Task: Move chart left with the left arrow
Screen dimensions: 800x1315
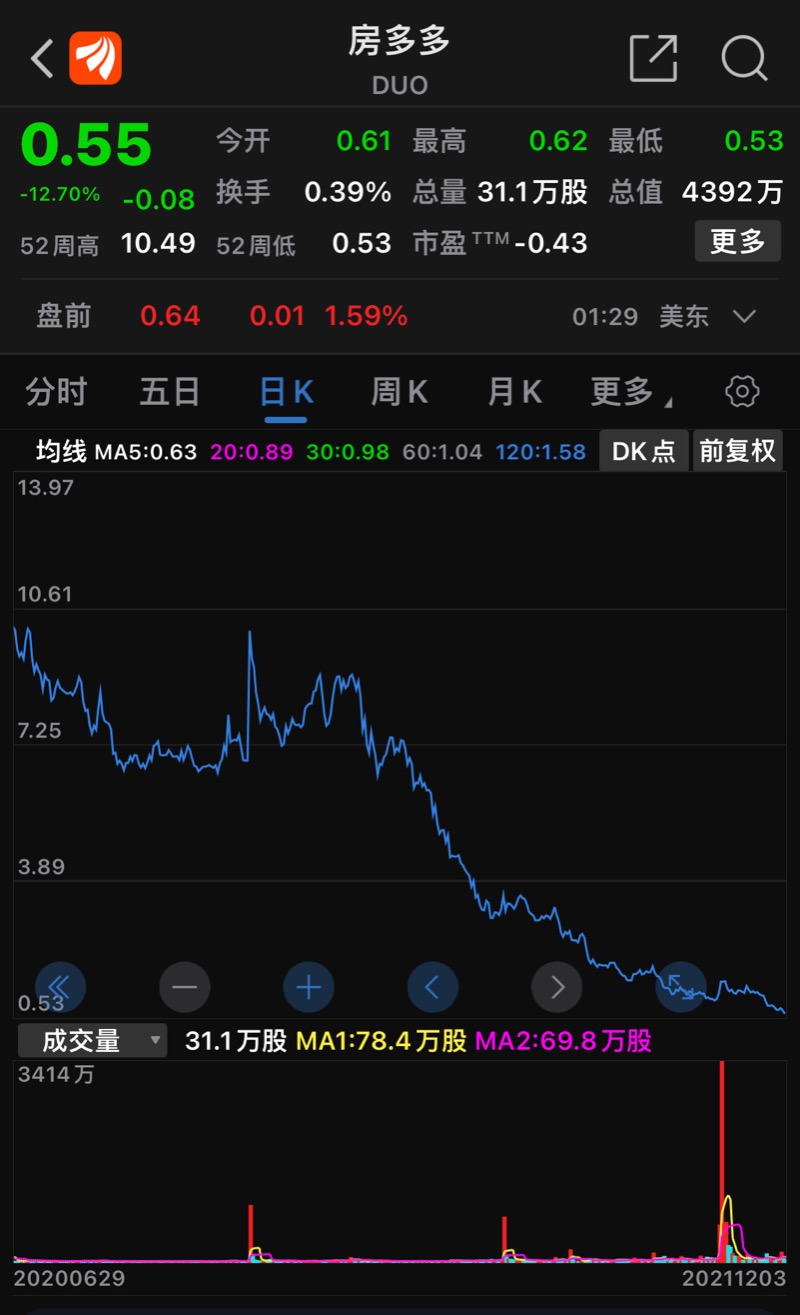Action: click(433, 988)
